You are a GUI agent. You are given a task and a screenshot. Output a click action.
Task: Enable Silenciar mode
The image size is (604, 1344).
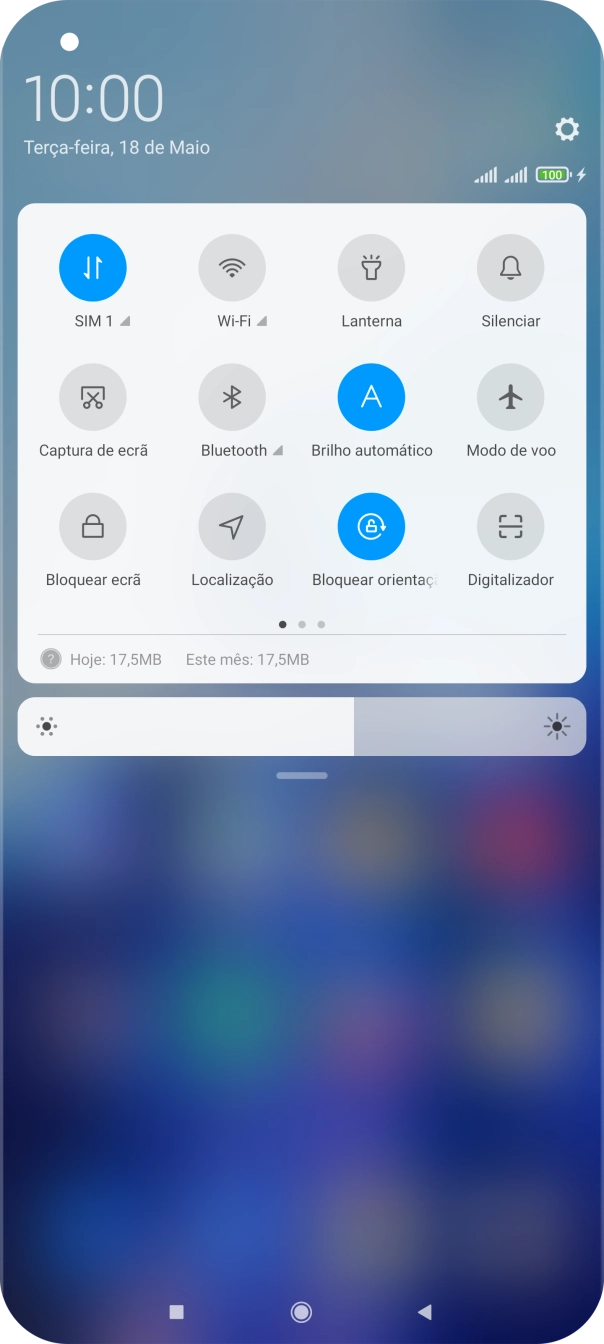(511, 267)
